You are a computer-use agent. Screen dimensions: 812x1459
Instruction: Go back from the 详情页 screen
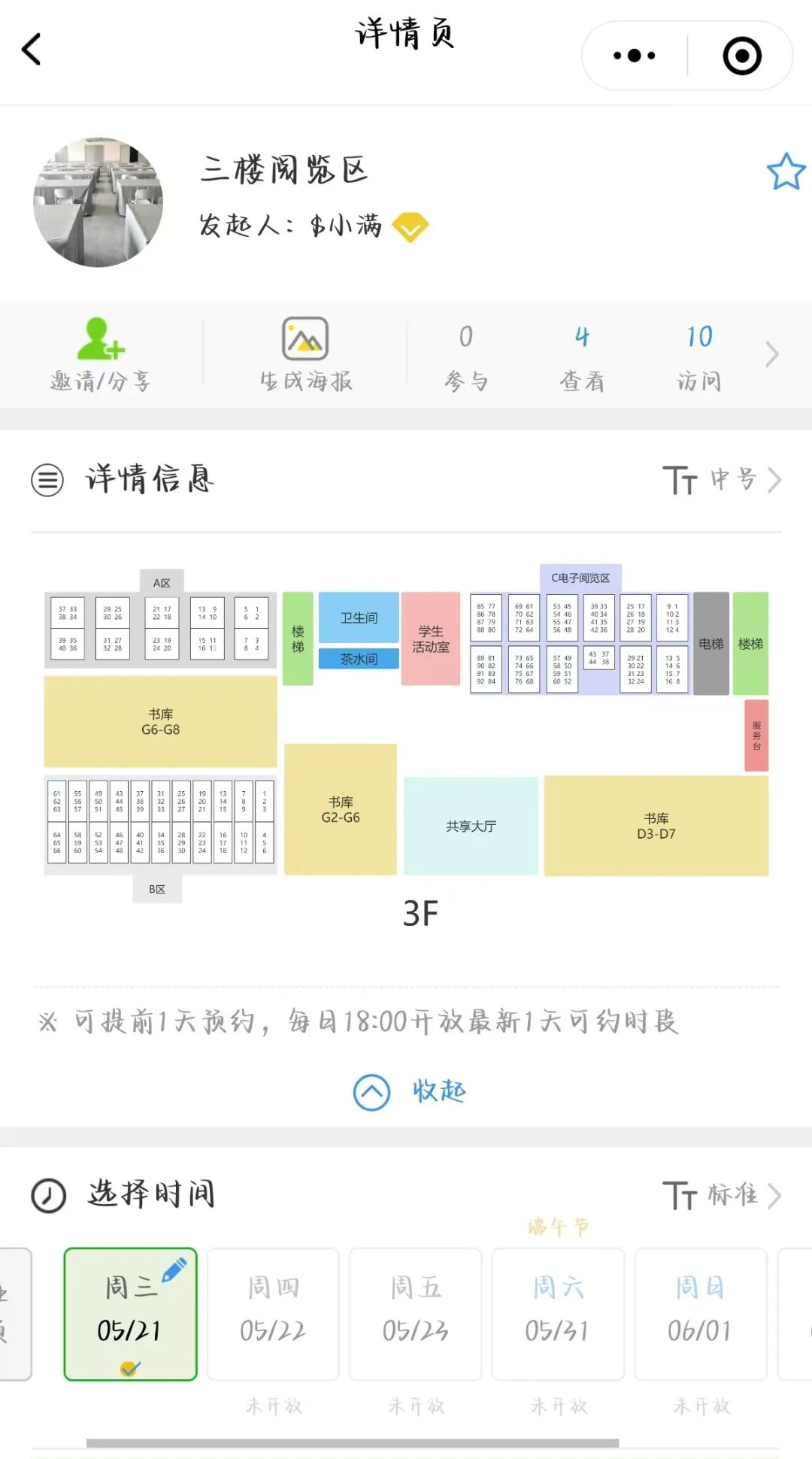tap(32, 50)
